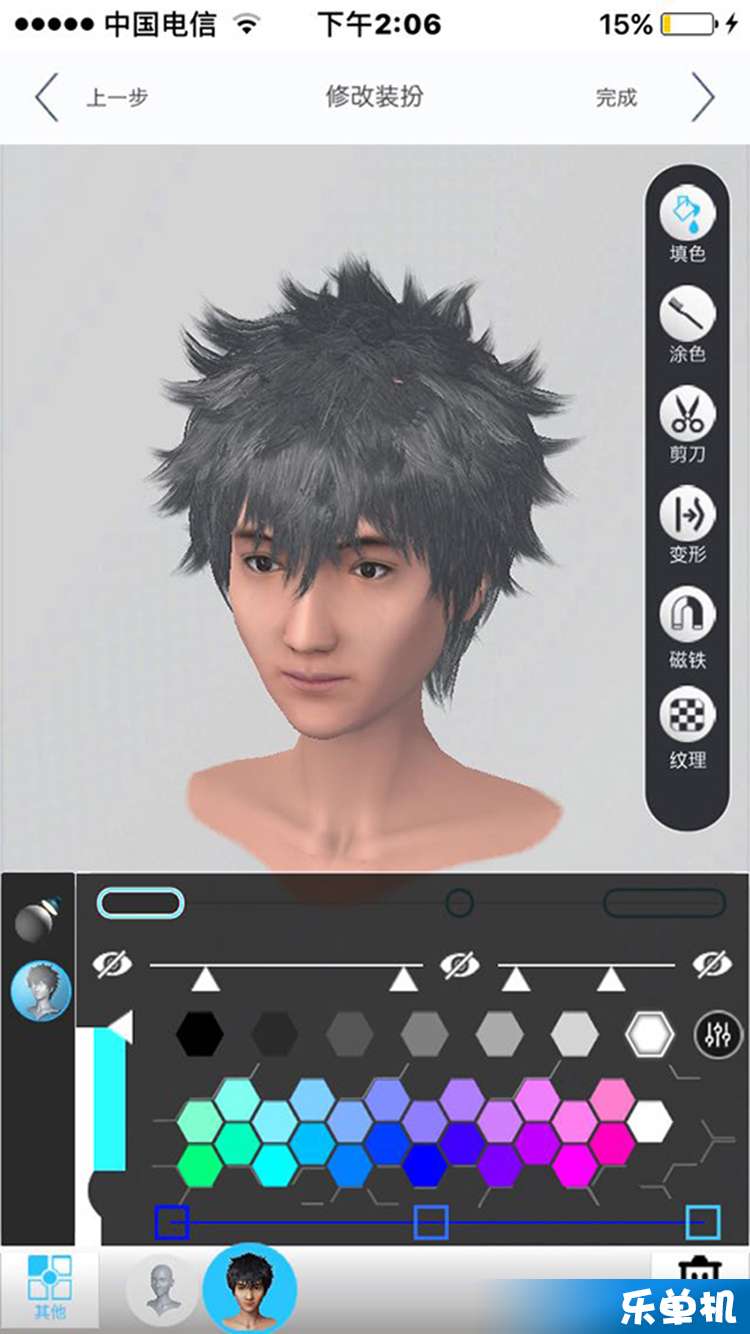Go back with 上一步
The height and width of the screenshot is (1334, 750).
click(95, 98)
